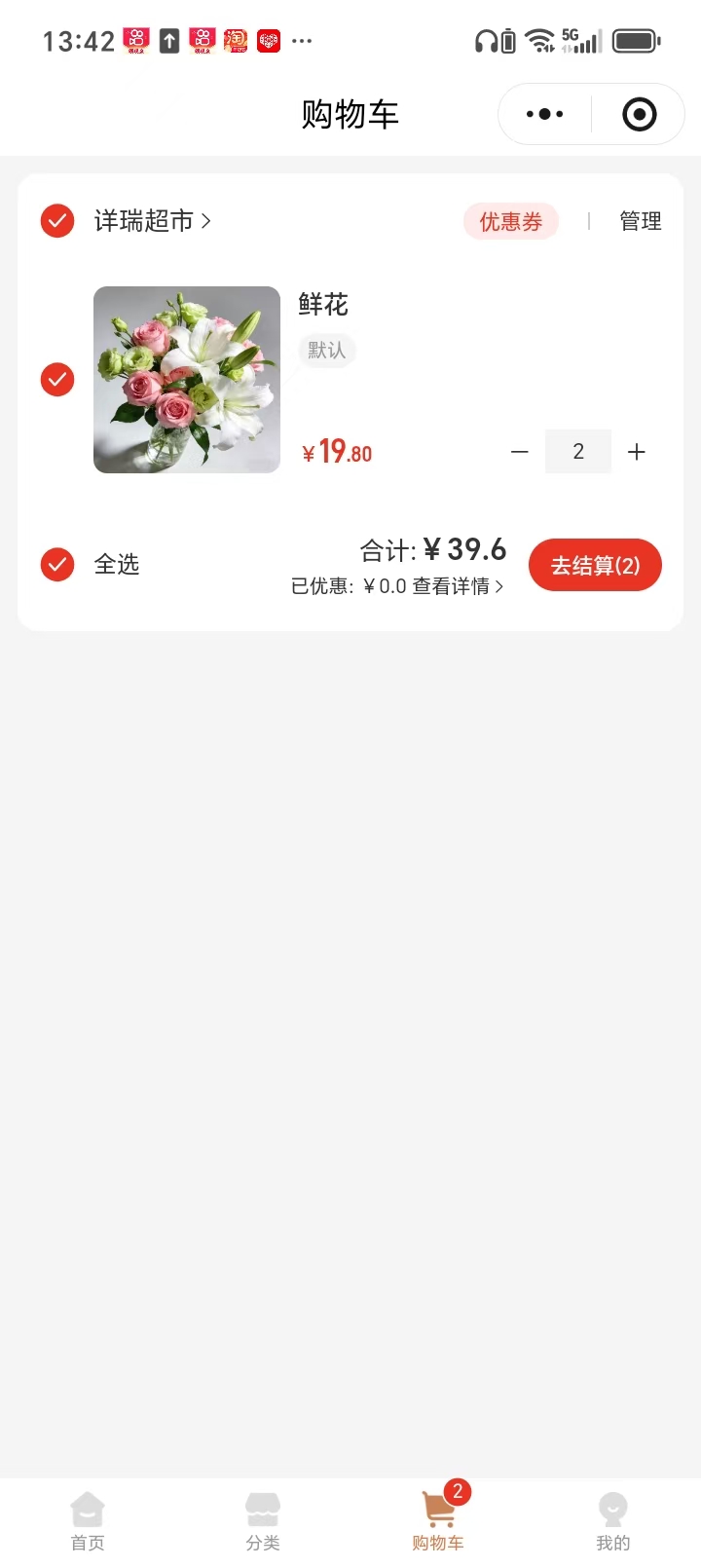Switch to the 首页 tab
Image resolution: width=701 pixels, height=1568 pixels.
88,1521
